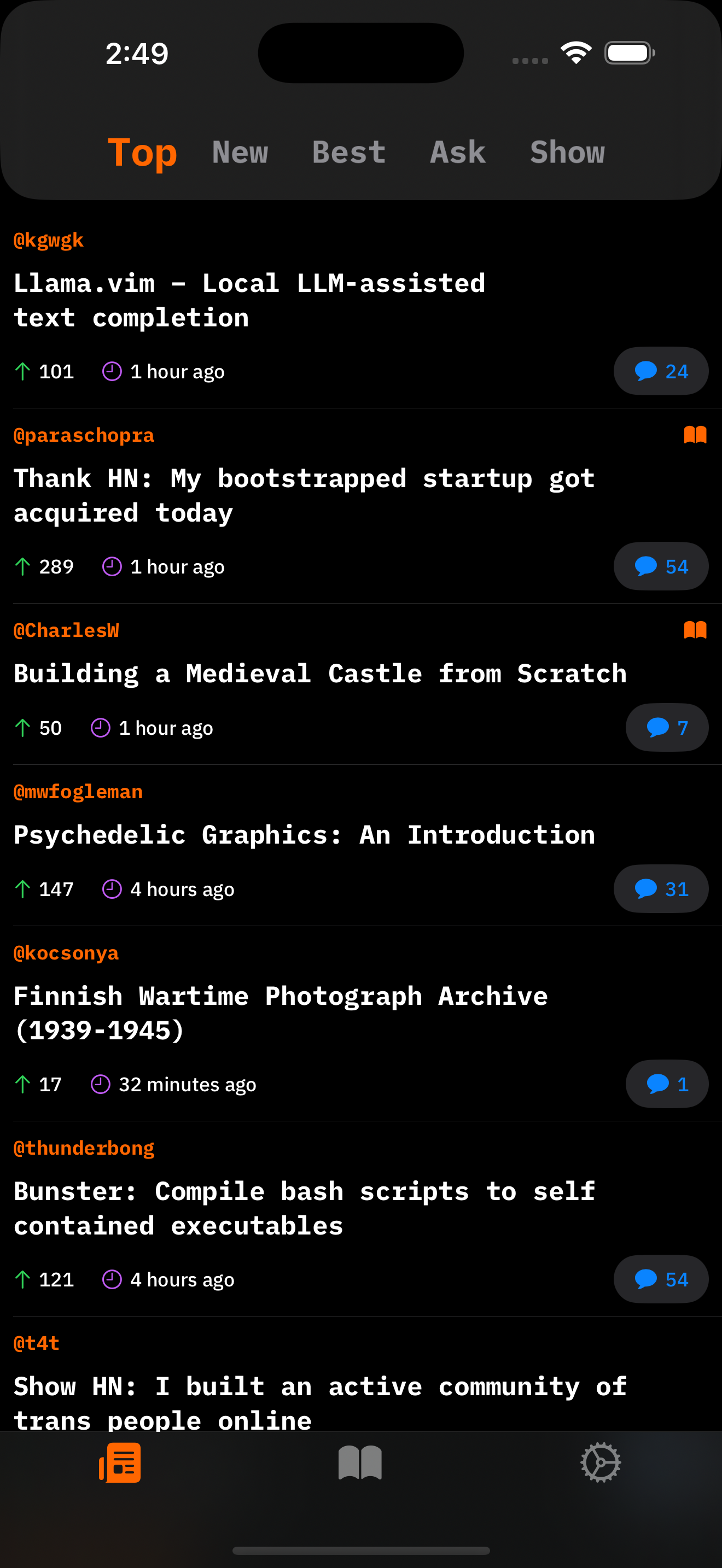This screenshot has width=722, height=1568.
Task: Open the Finnish Wartime Photograph Archive story
Action: pyautogui.click(x=280, y=1011)
